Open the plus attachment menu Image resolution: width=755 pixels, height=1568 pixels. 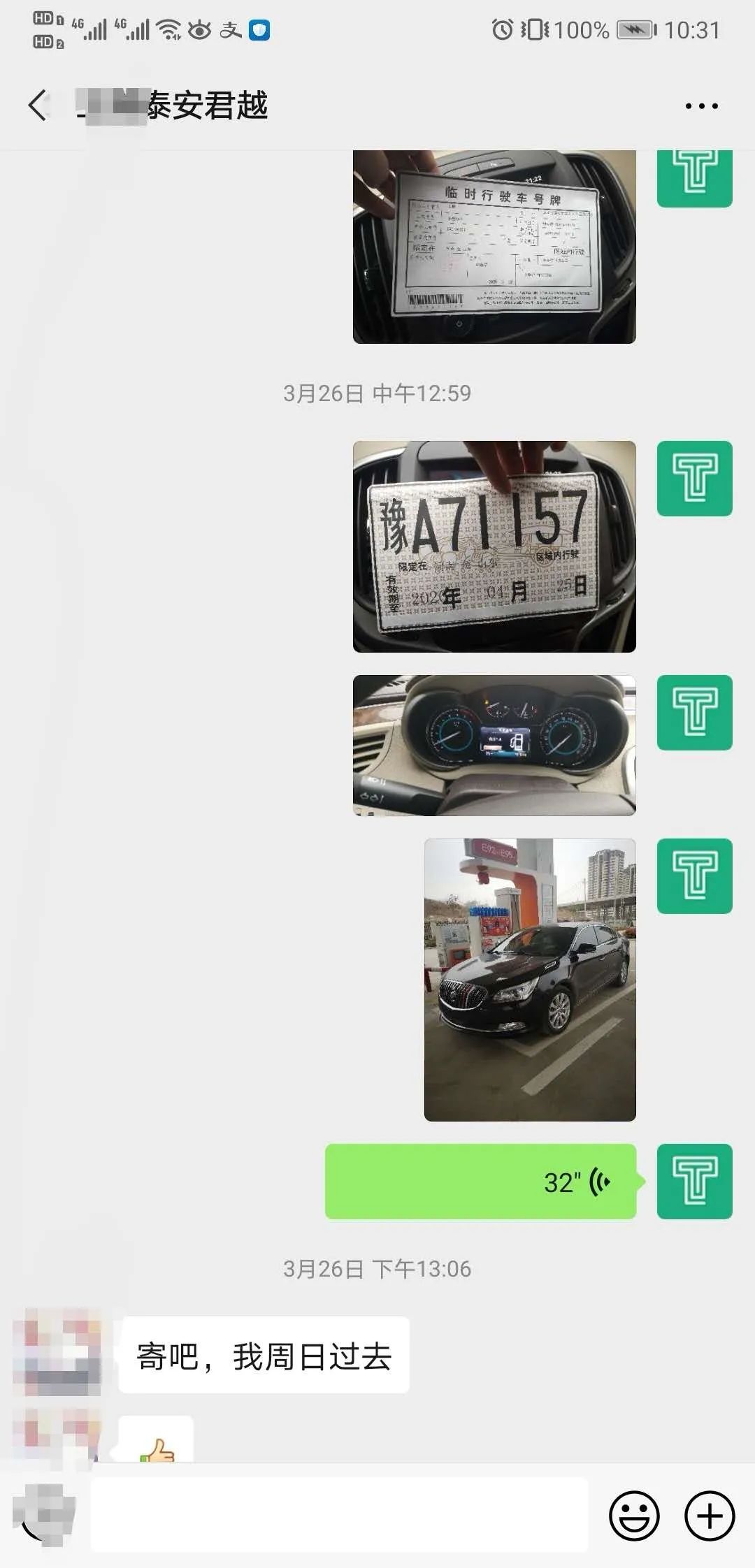(710, 1516)
